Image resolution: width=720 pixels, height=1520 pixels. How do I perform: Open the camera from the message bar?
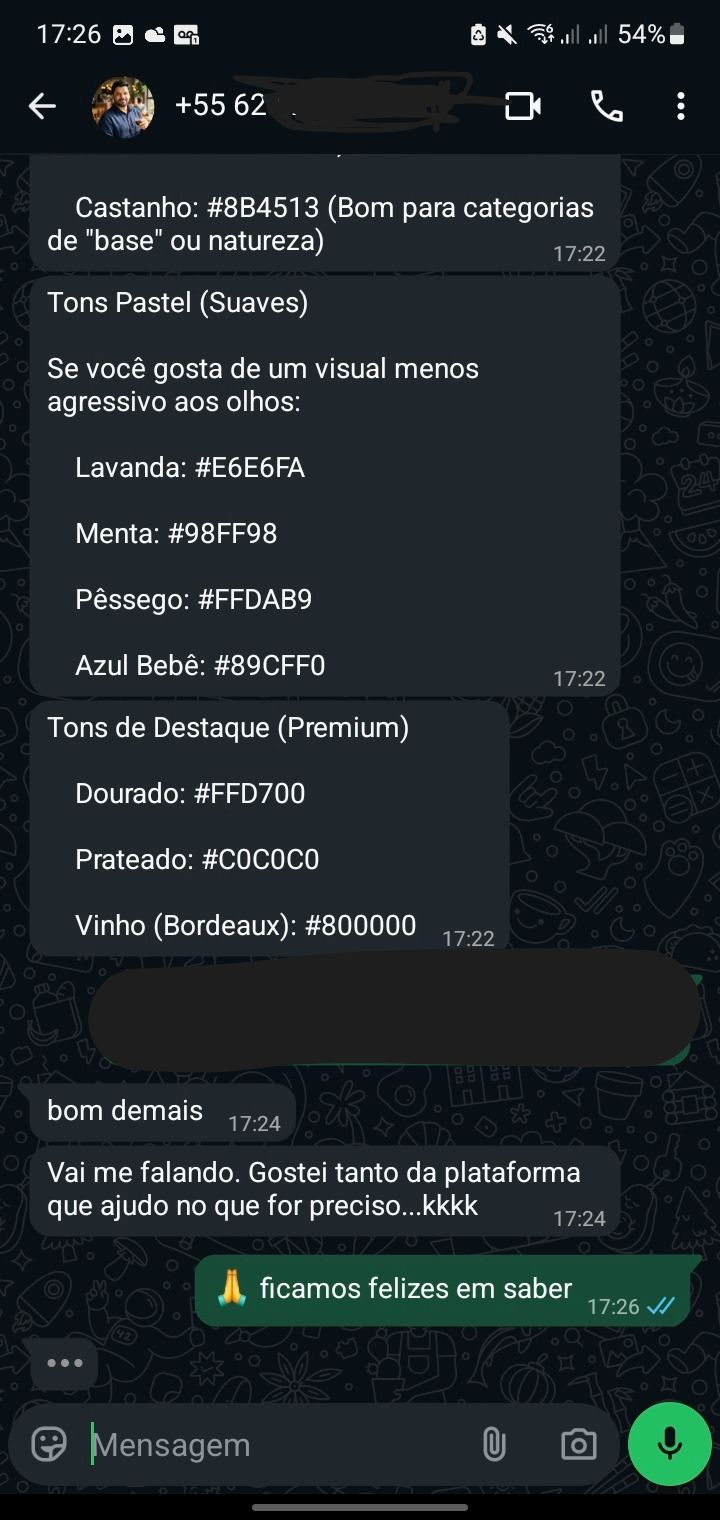click(578, 1444)
